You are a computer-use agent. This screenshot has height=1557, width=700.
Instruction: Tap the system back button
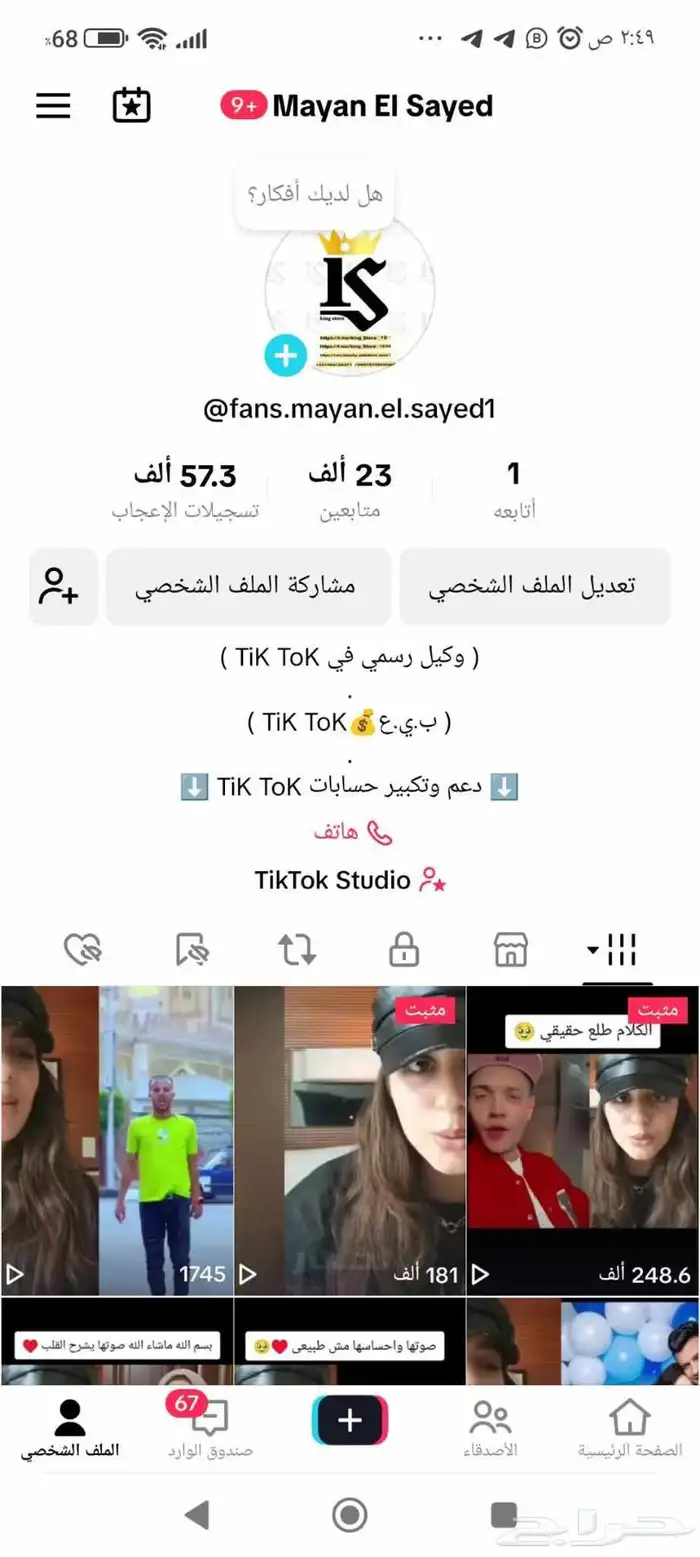(x=198, y=1515)
